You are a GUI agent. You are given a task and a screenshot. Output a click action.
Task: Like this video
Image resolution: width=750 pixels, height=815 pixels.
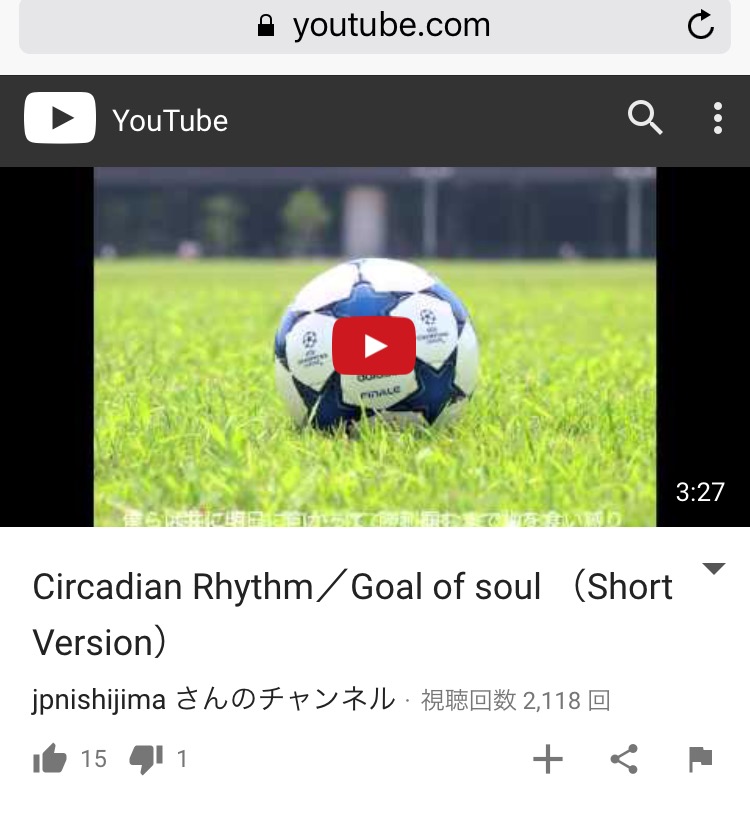coord(50,760)
